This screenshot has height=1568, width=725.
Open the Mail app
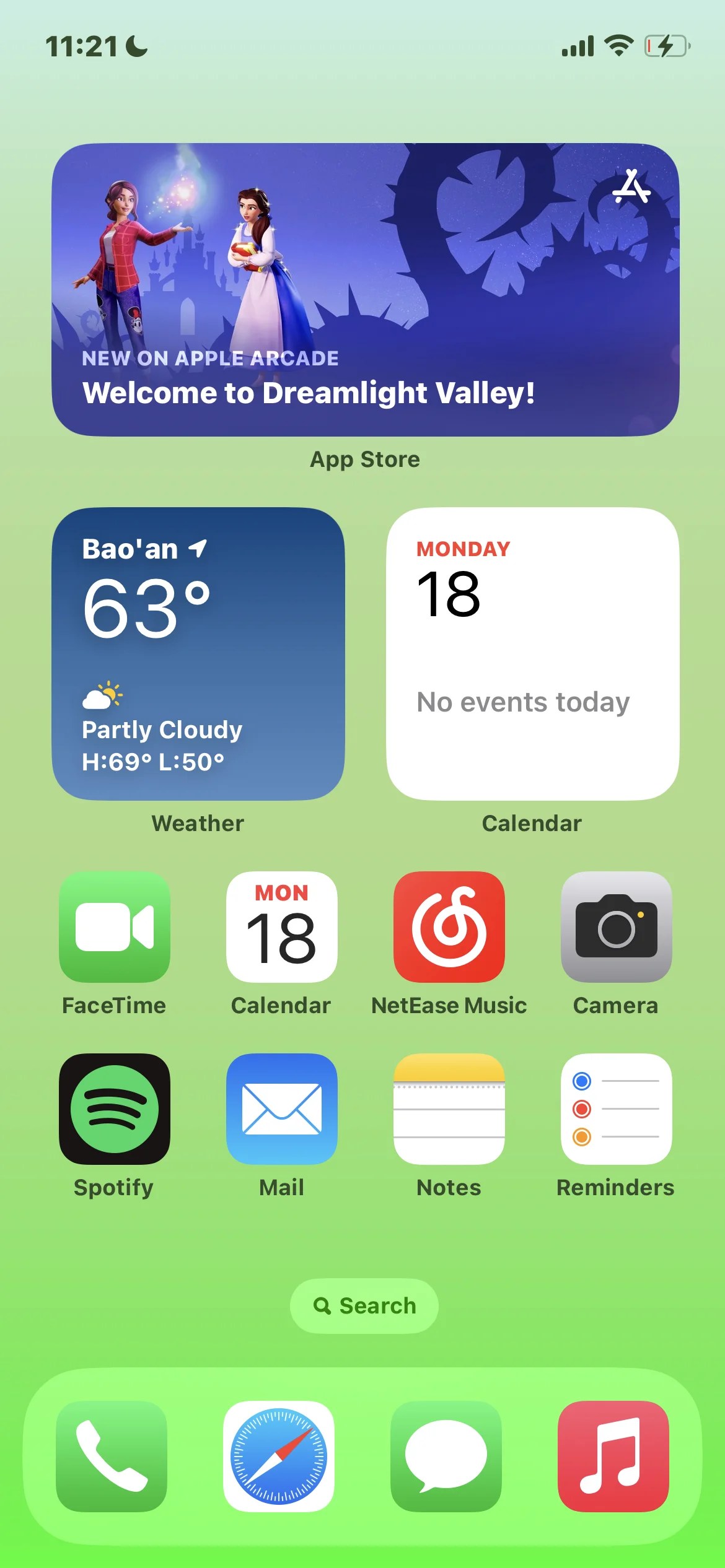282,1108
